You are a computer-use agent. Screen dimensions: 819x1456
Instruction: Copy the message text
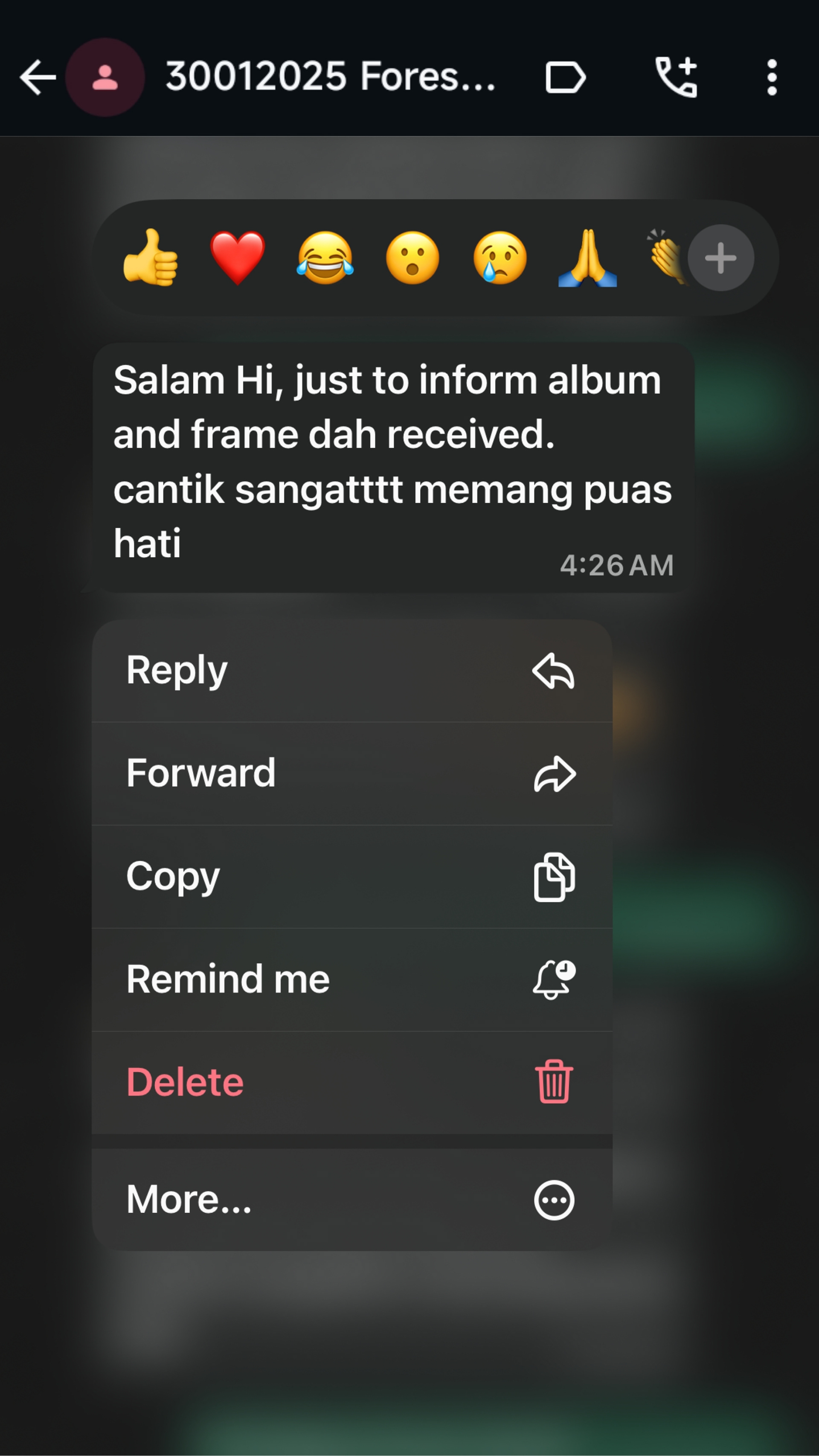click(x=352, y=877)
